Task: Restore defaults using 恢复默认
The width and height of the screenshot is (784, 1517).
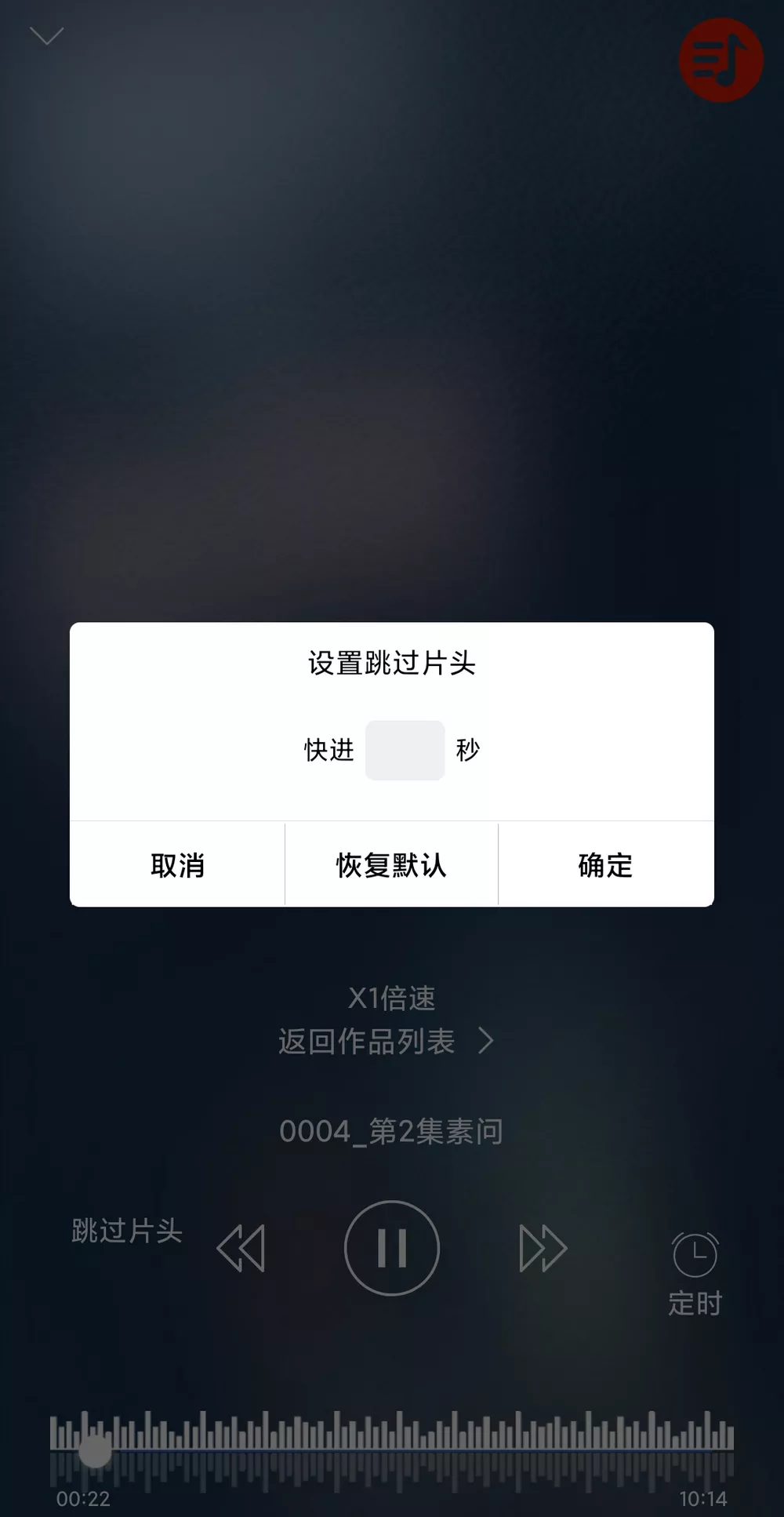Action: click(x=390, y=864)
